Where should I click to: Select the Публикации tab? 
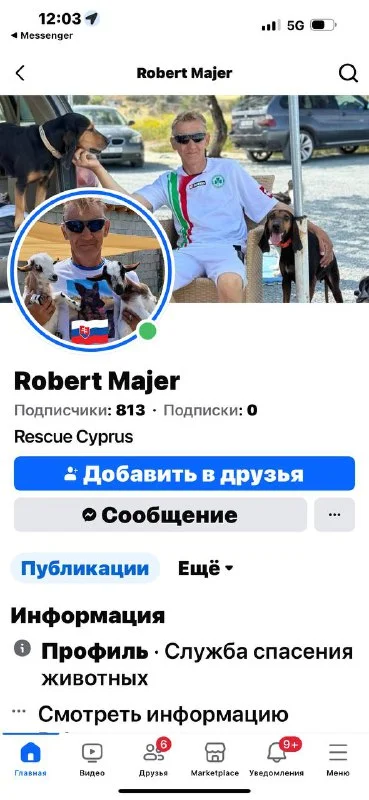(85, 568)
